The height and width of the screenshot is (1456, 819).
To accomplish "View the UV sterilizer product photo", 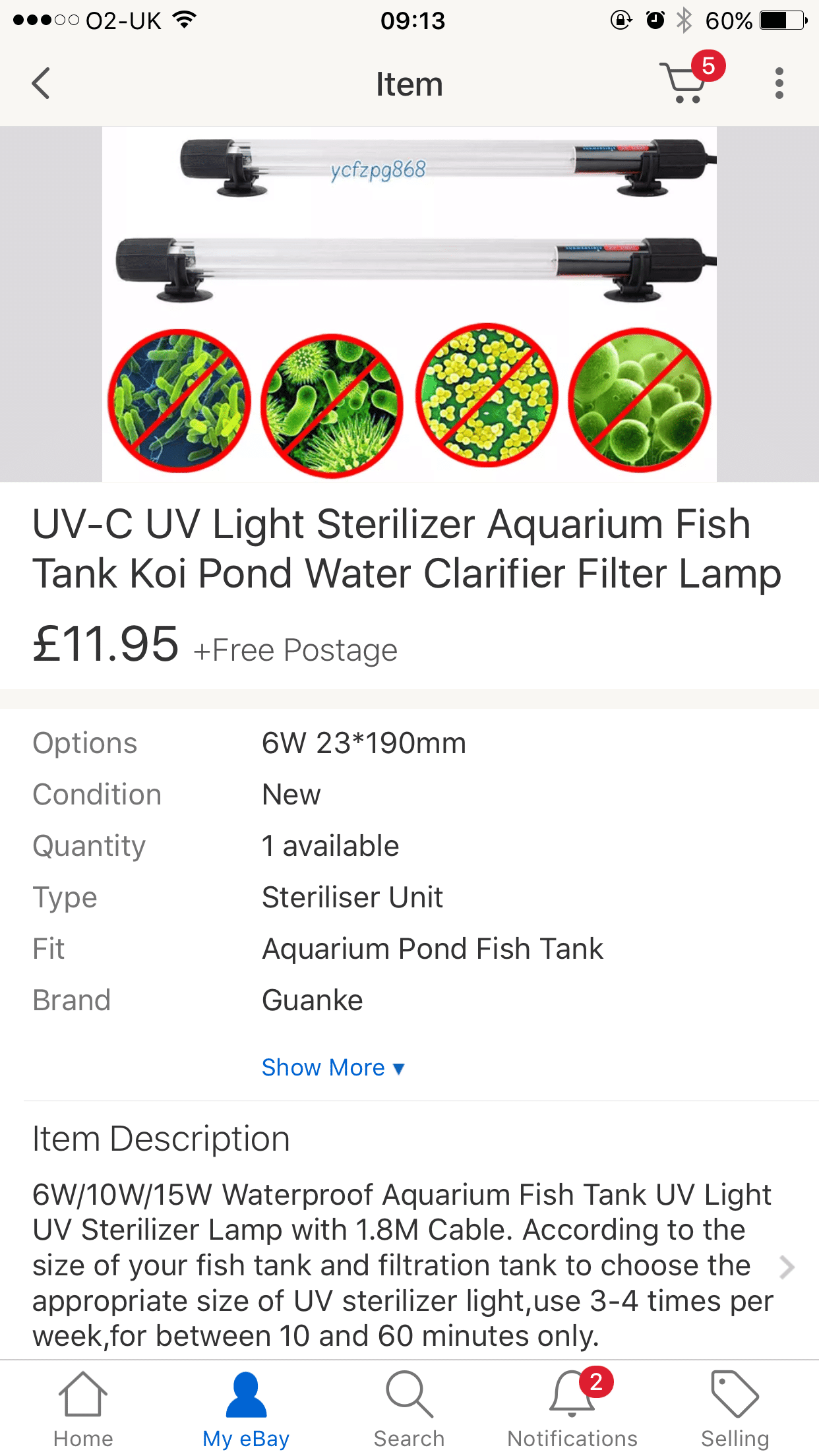I will tap(409, 303).
